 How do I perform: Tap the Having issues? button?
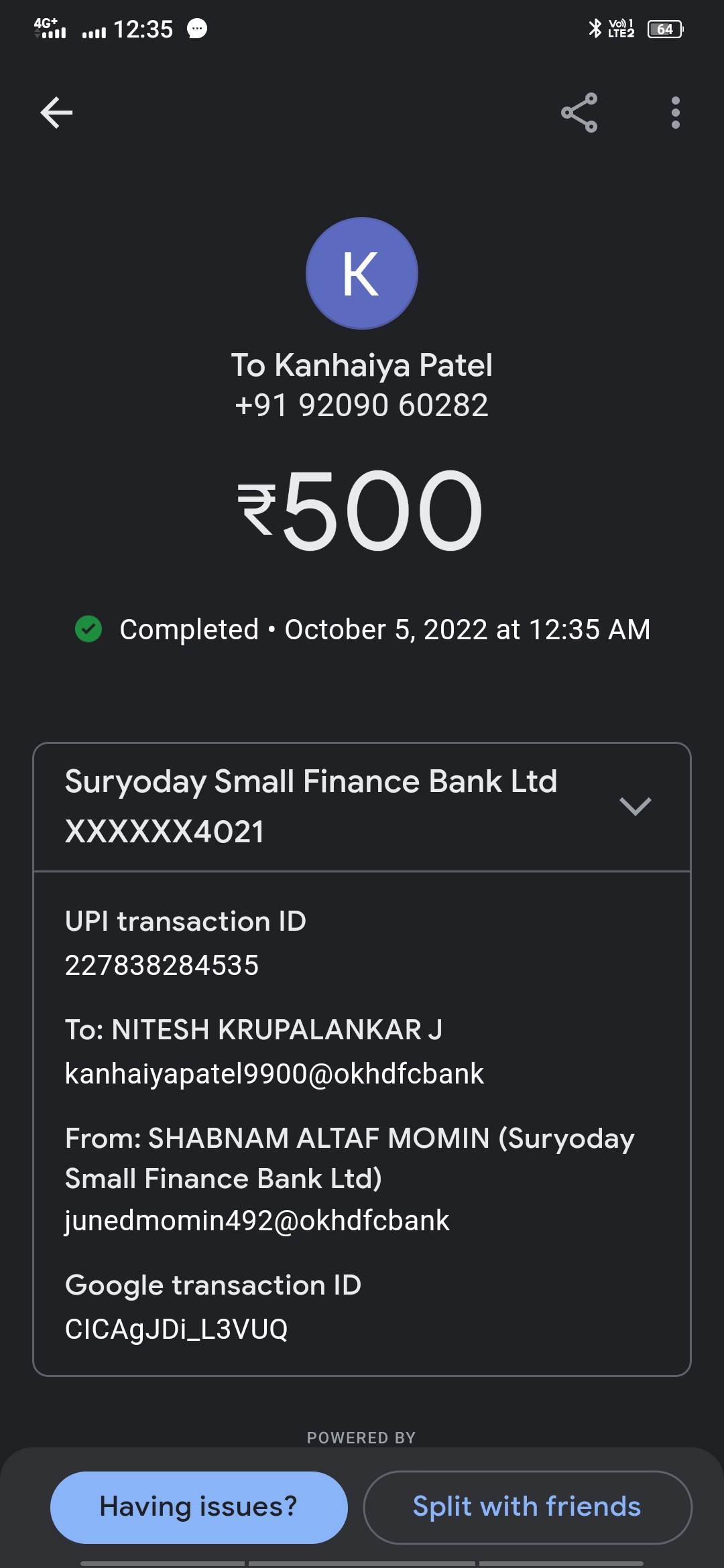pyautogui.click(x=198, y=1507)
